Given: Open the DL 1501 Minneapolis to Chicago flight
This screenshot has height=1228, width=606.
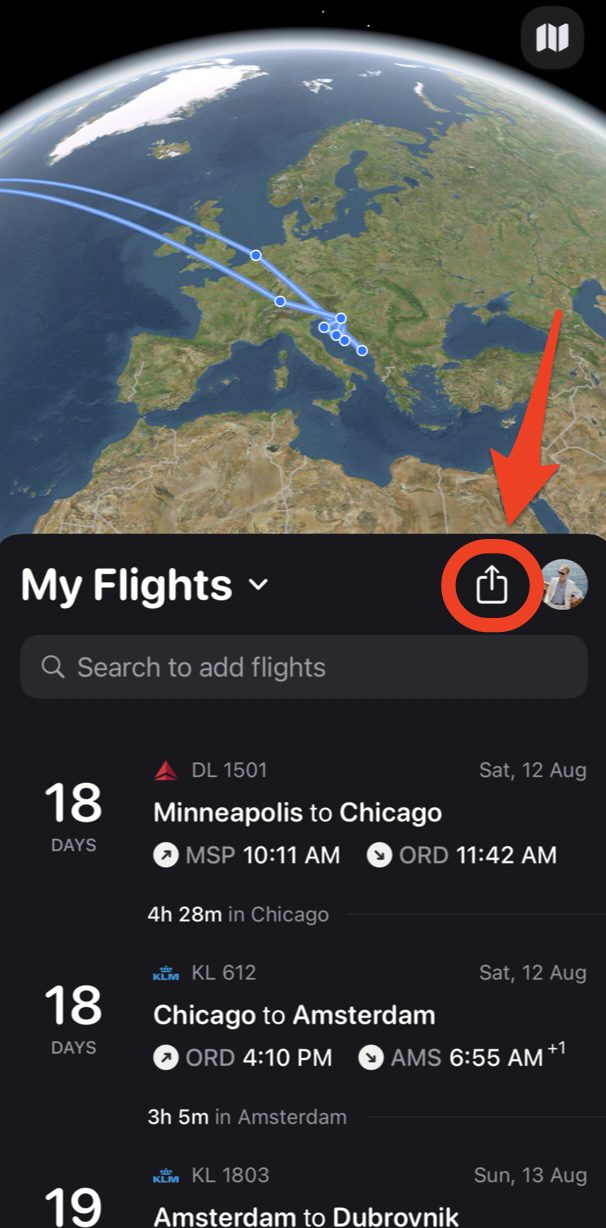Looking at the screenshot, I should click(303, 815).
